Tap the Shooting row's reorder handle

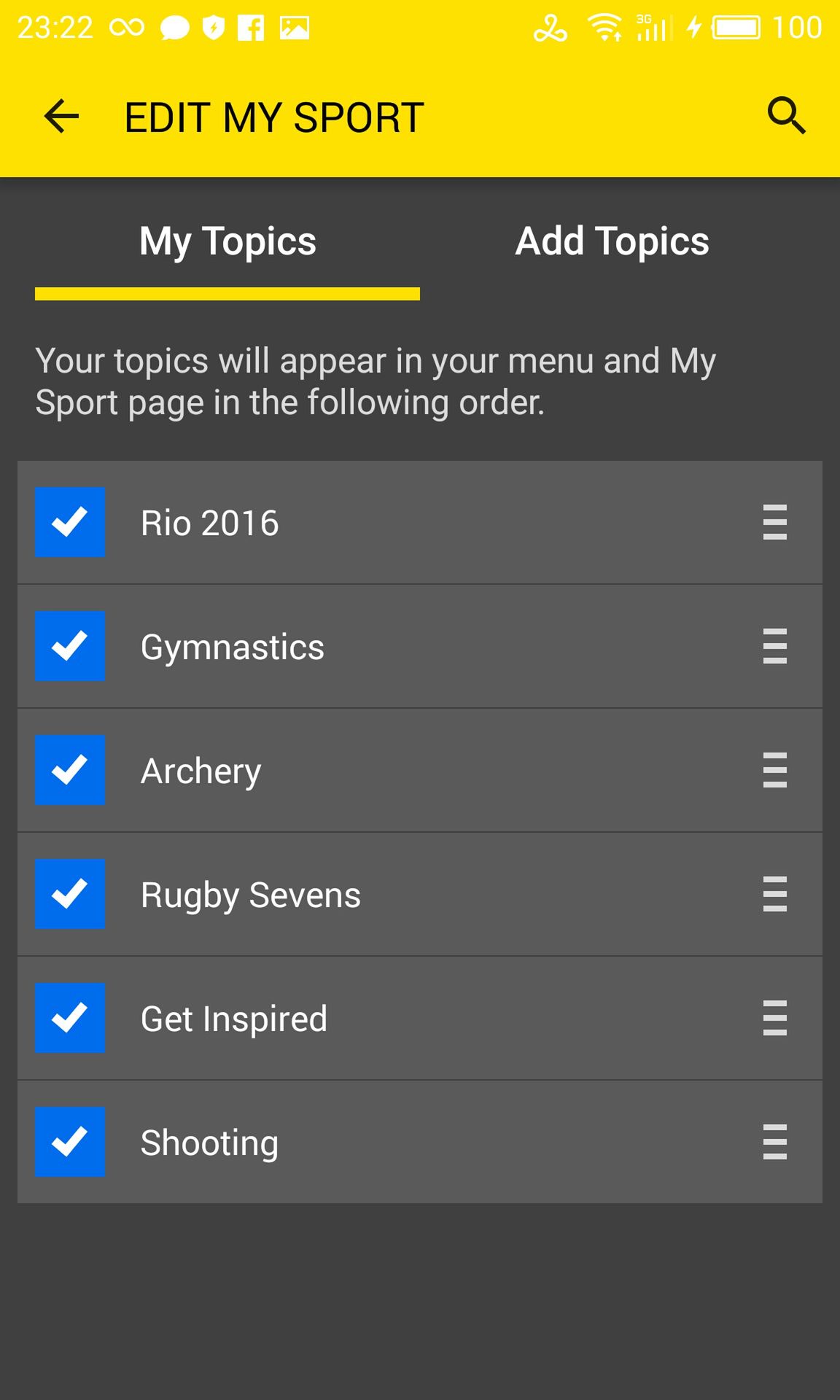pos(775,1142)
